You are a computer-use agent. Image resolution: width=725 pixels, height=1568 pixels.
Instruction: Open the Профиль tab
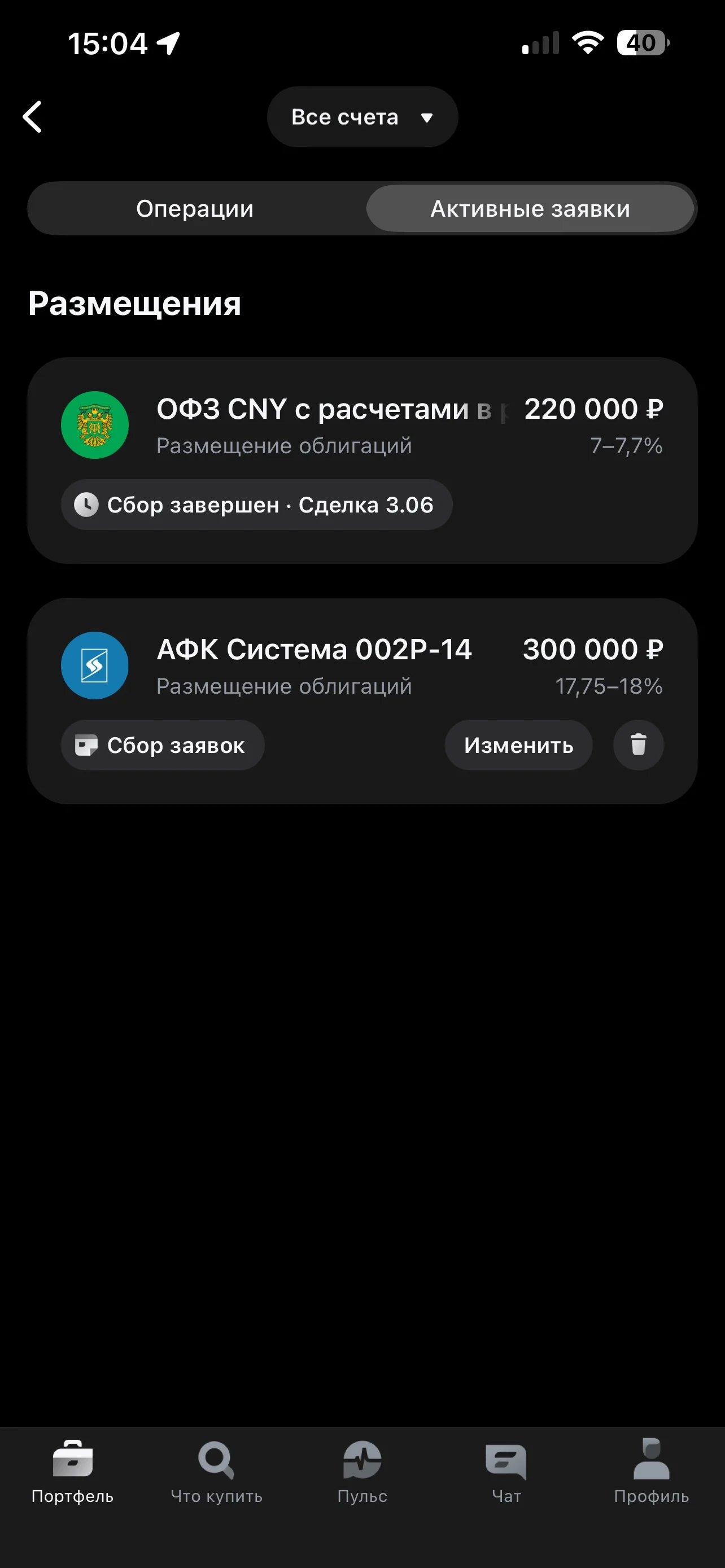click(x=652, y=1473)
